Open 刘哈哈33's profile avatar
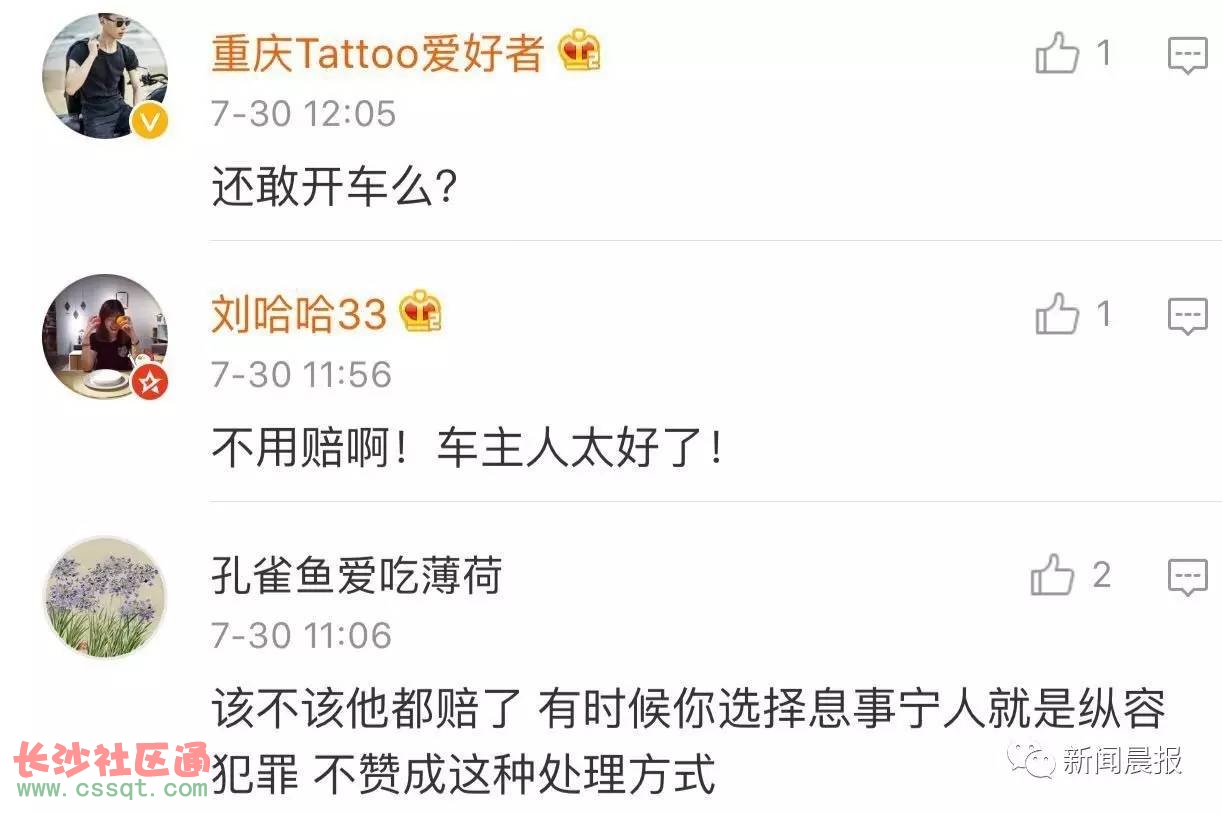Screen dimensions: 1222x814 tap(105, 337)
